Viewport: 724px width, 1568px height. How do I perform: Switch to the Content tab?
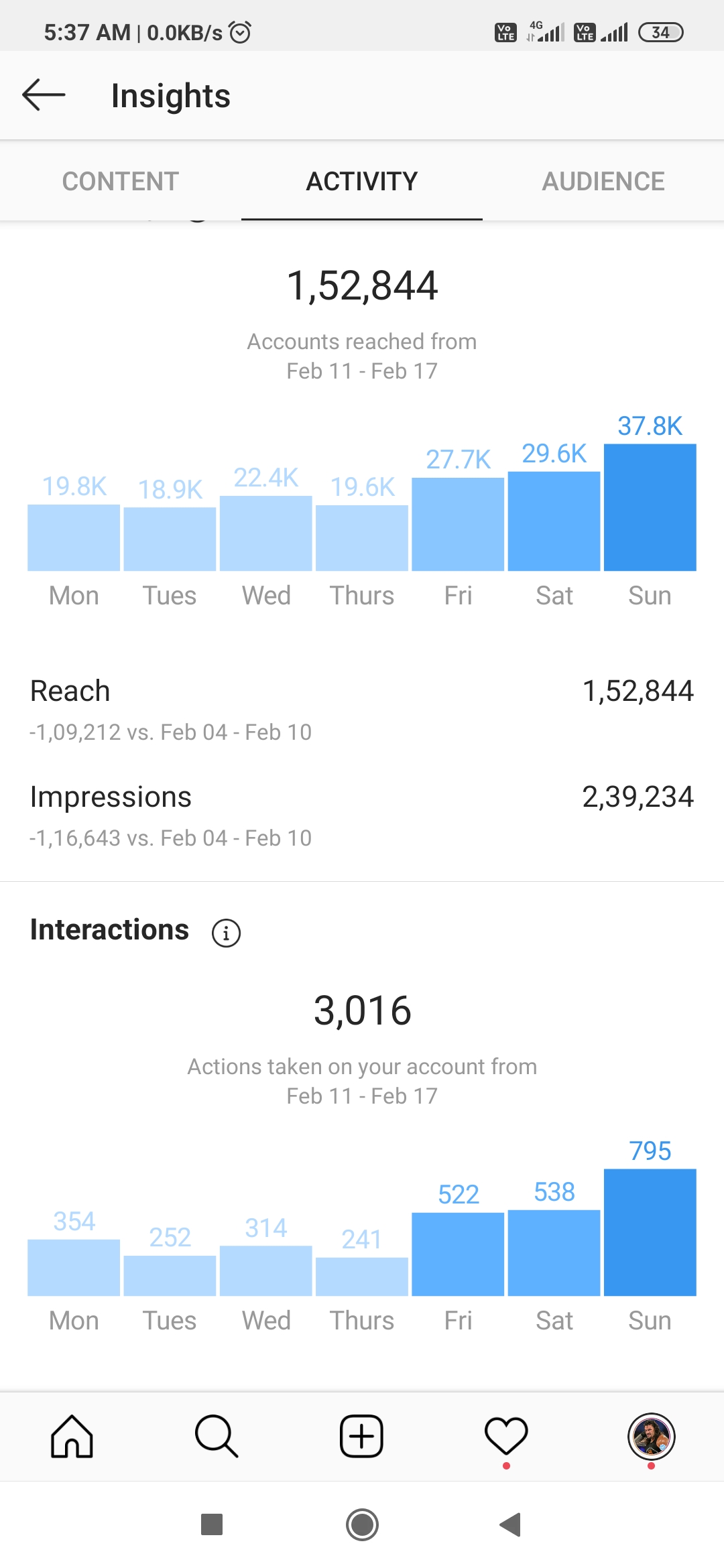pyautogui.click(x=121, y=181)
